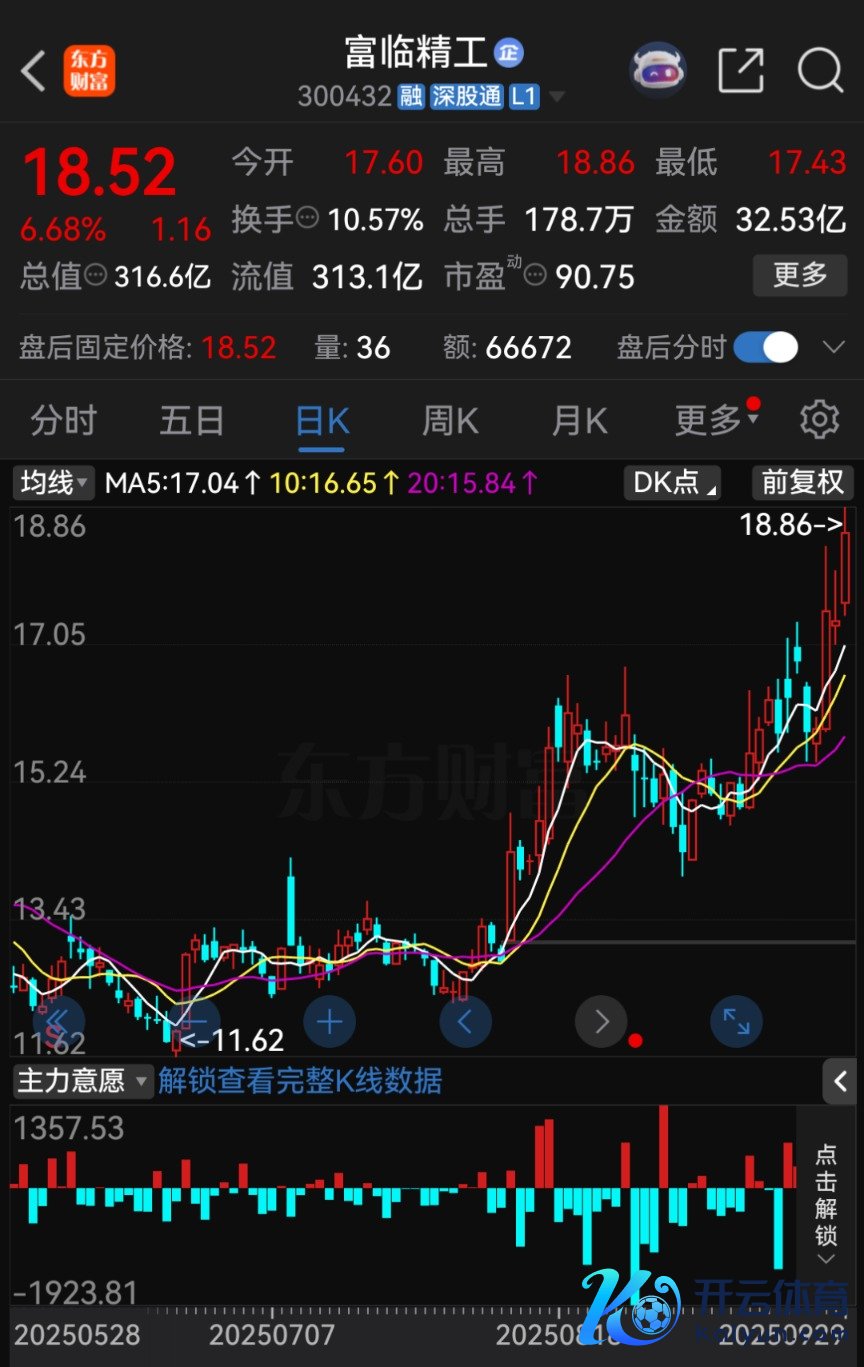Switch to the 五日 tab

coord(192,421)
